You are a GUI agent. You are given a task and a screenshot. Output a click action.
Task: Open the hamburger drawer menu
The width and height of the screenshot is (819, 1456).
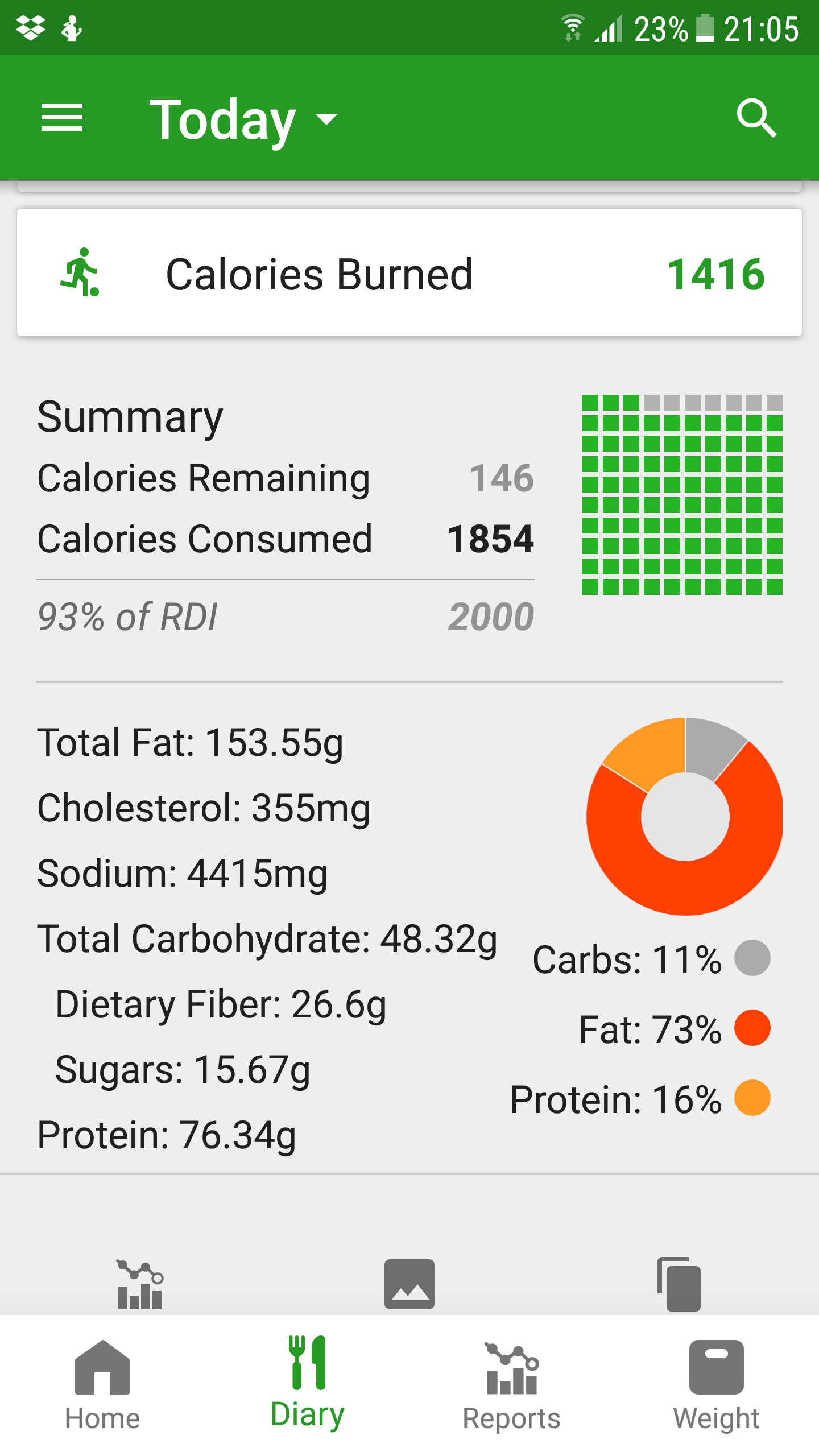click(62, 118)
